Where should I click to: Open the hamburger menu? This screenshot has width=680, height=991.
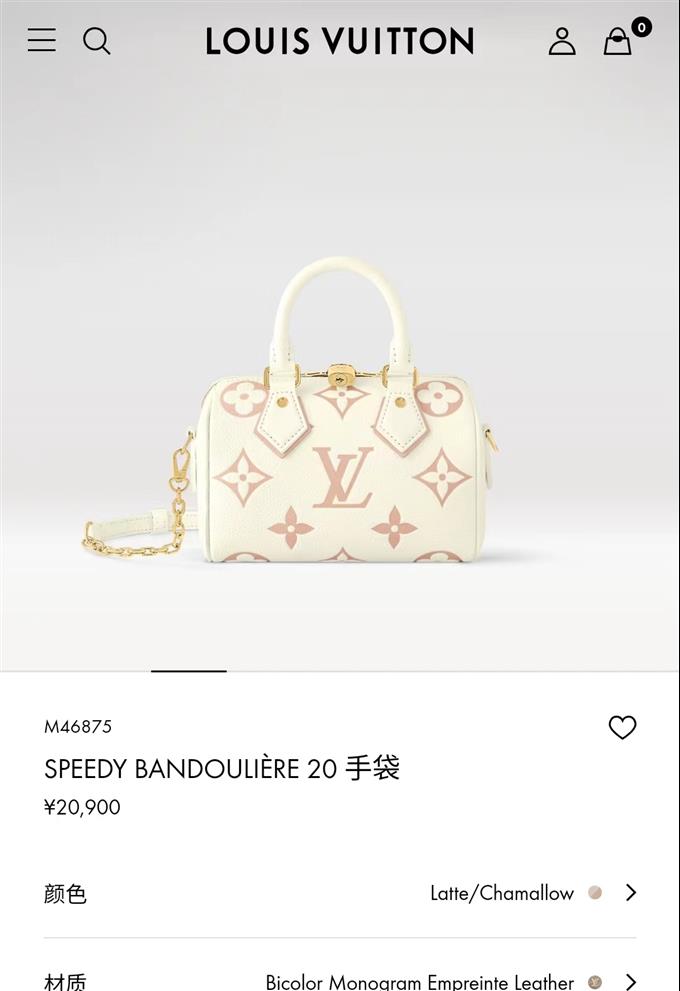(x=42, y=40)
